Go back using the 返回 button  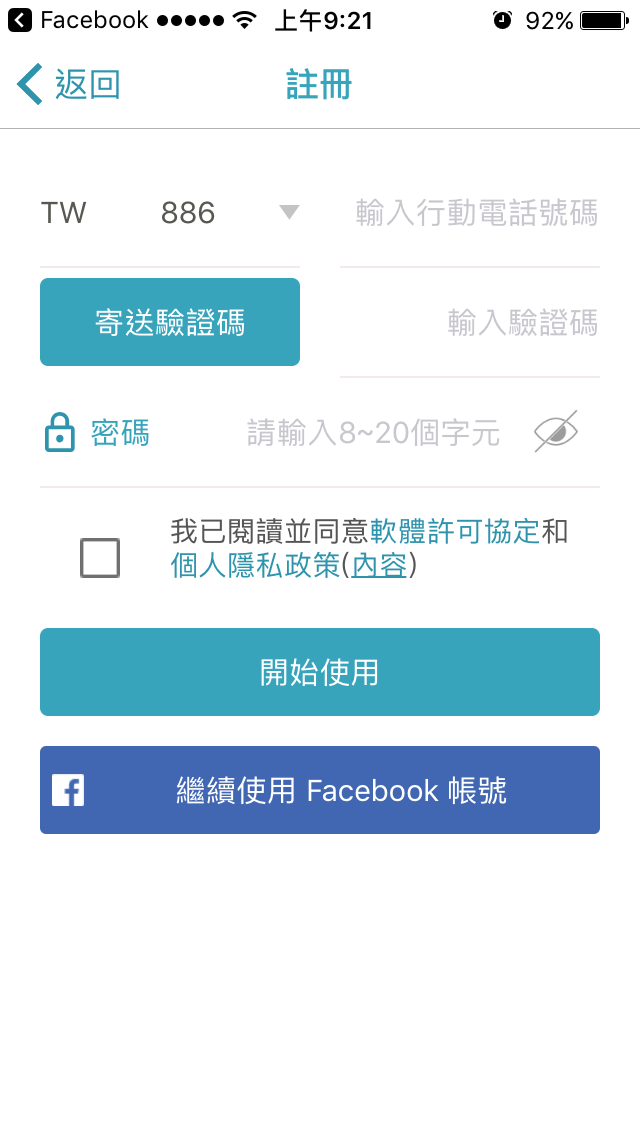[x=68, y=85]
